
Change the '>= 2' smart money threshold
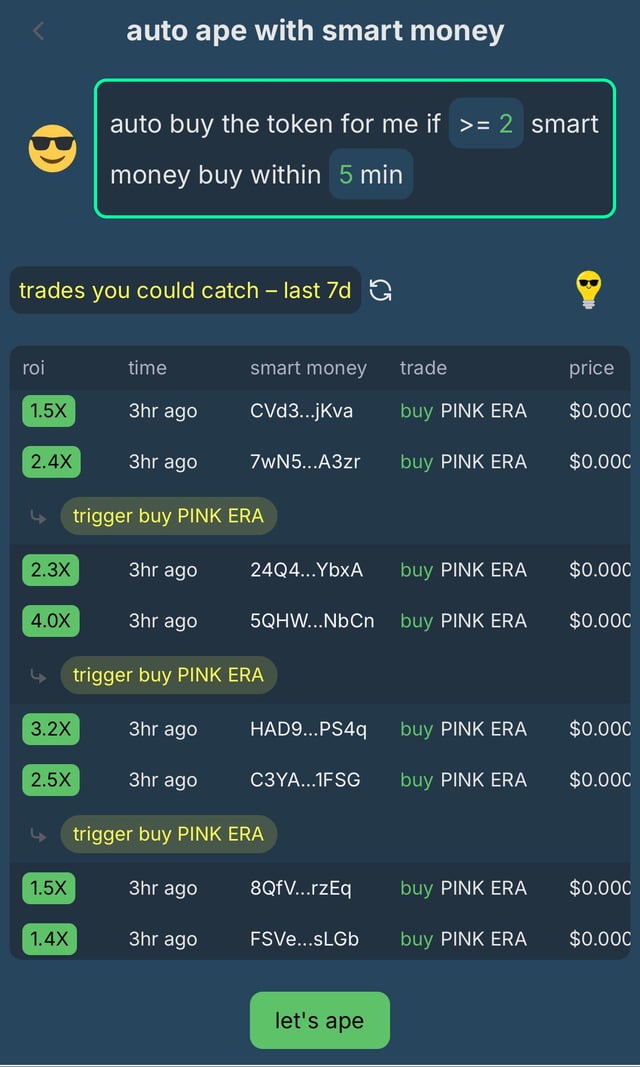click(x=486, y=124)
